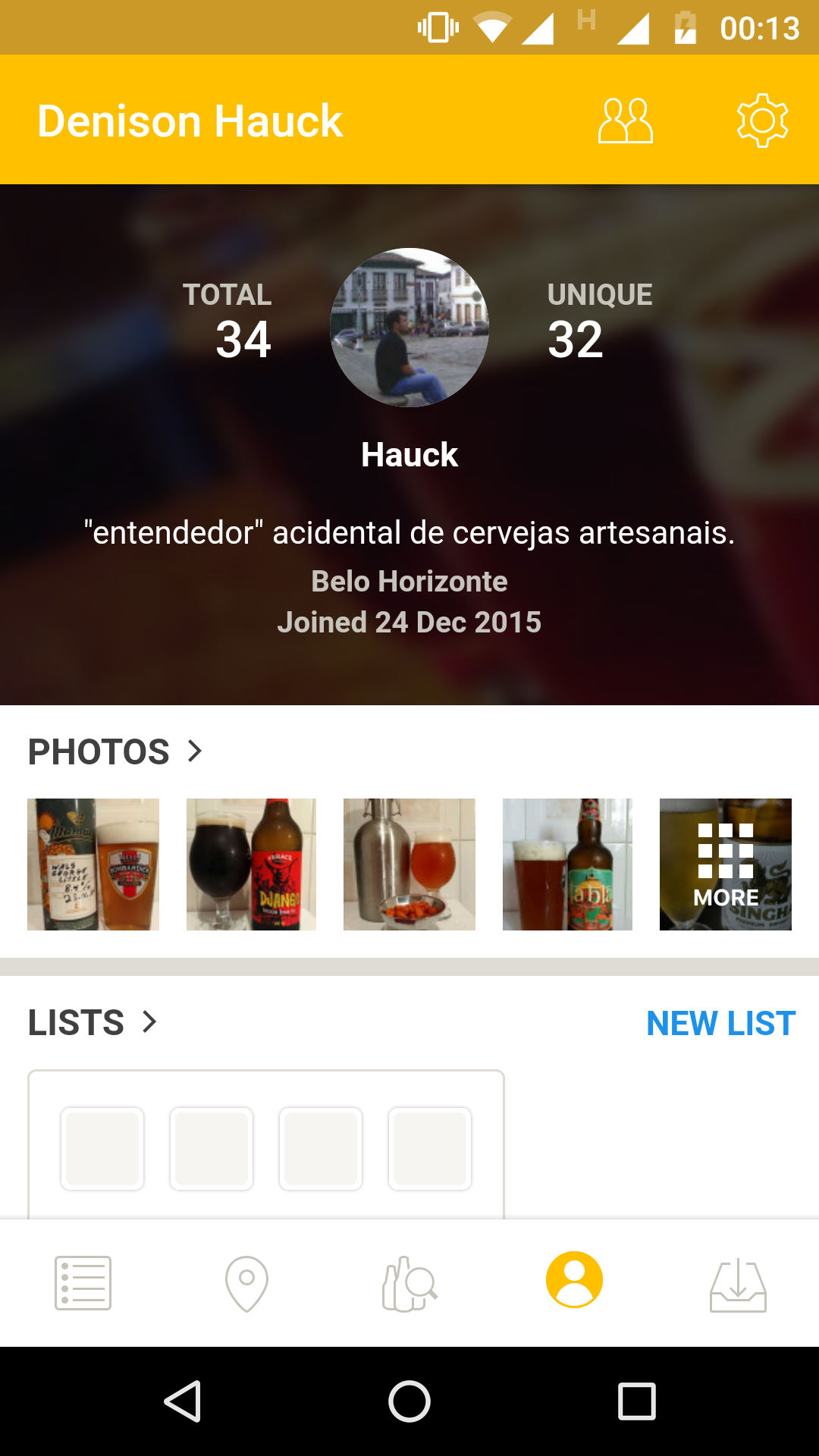The height and width of the screenshot is (1456, 819).
Task: Tap Hauck's round profile picture
Action: coord(409,328)
